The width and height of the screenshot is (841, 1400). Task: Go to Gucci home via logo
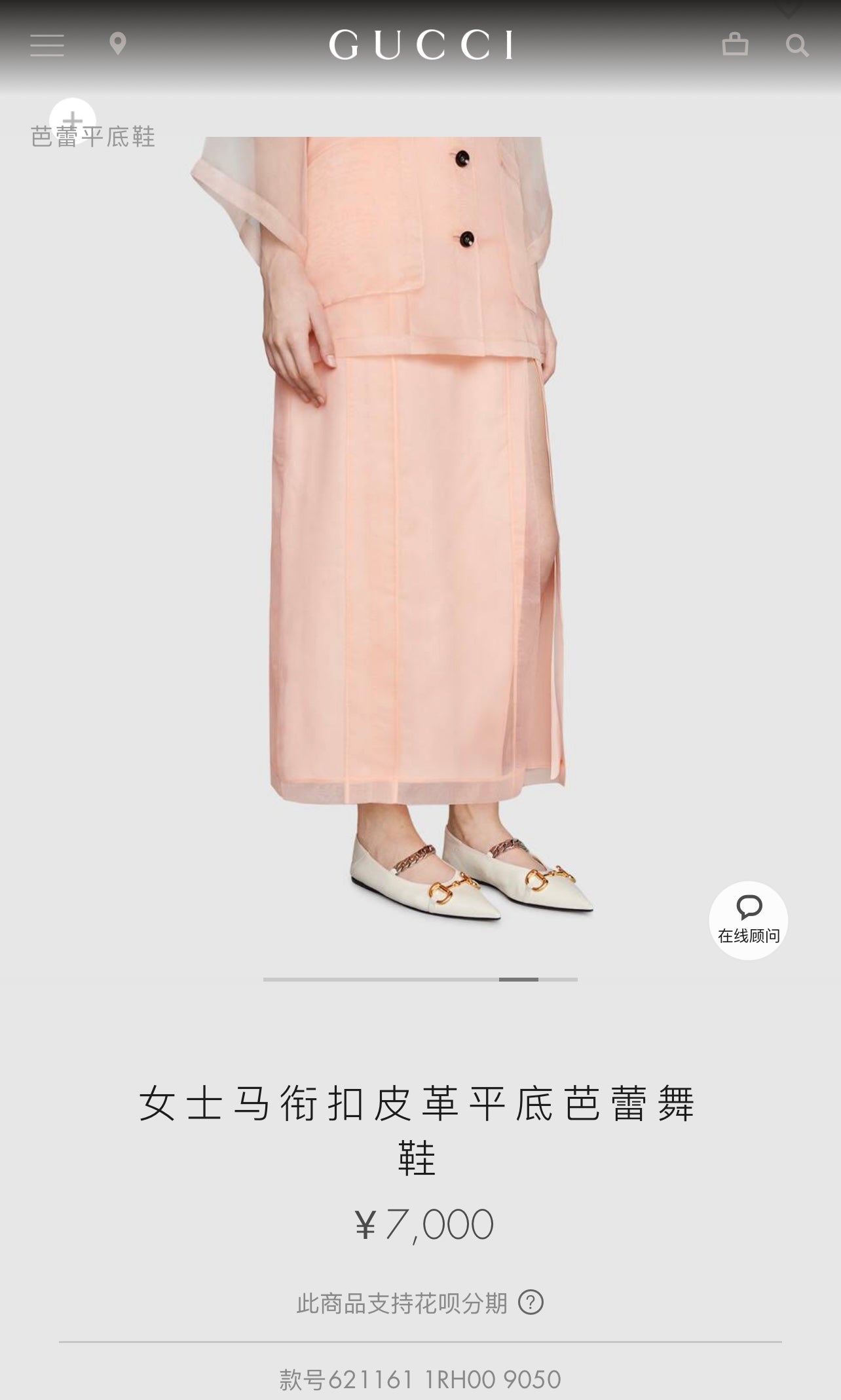pyautogui.click(x=421, y=45)
